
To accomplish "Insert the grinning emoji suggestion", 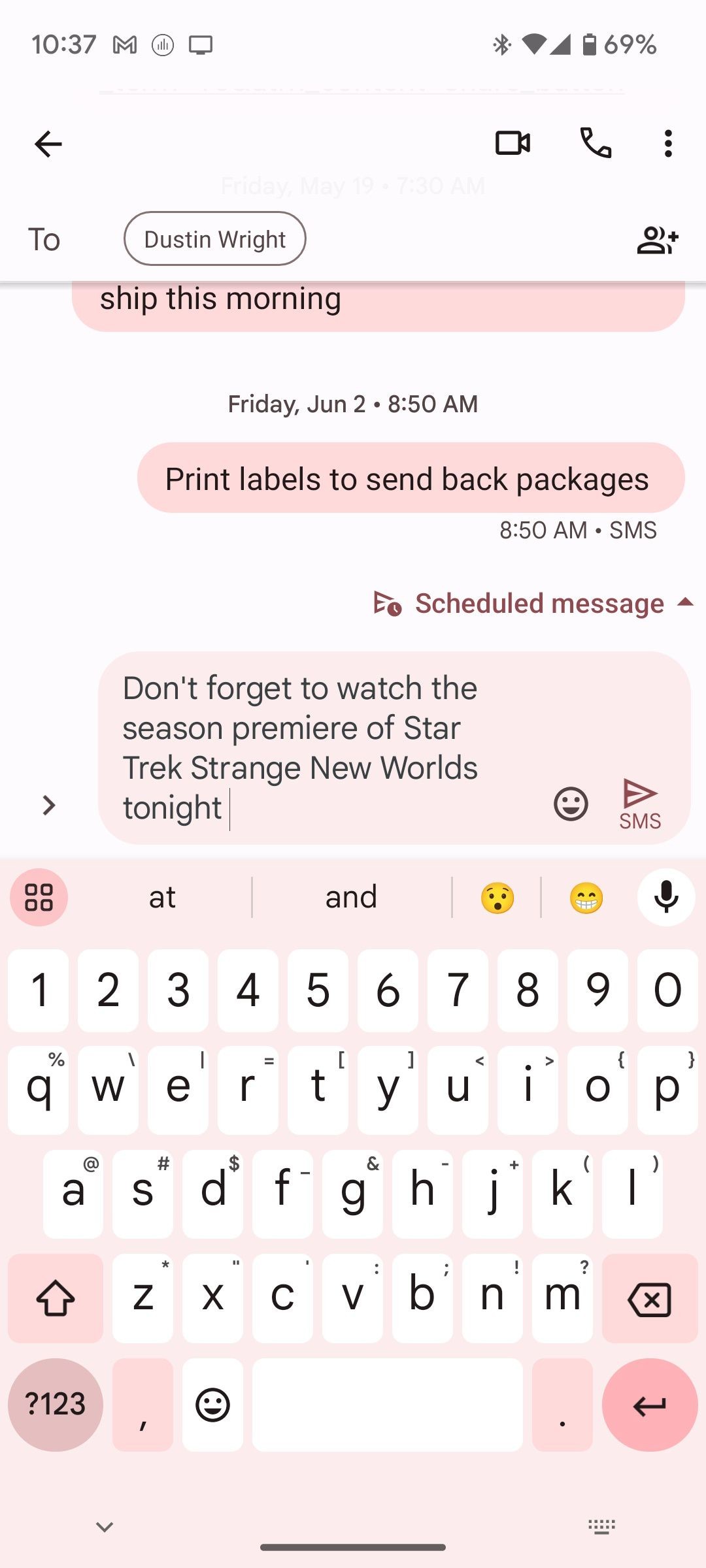I will 586,898.
